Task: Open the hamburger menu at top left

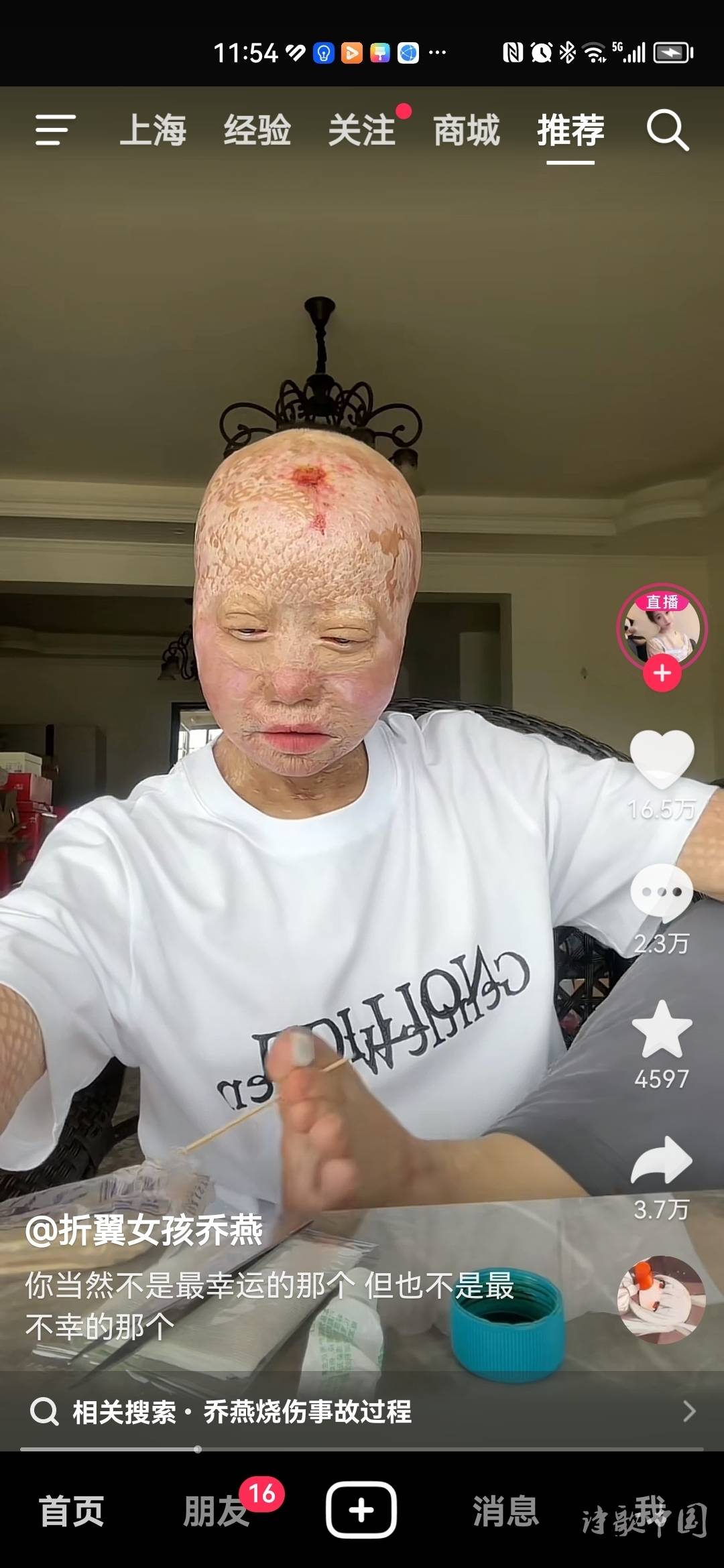Action: pos(55,130)
